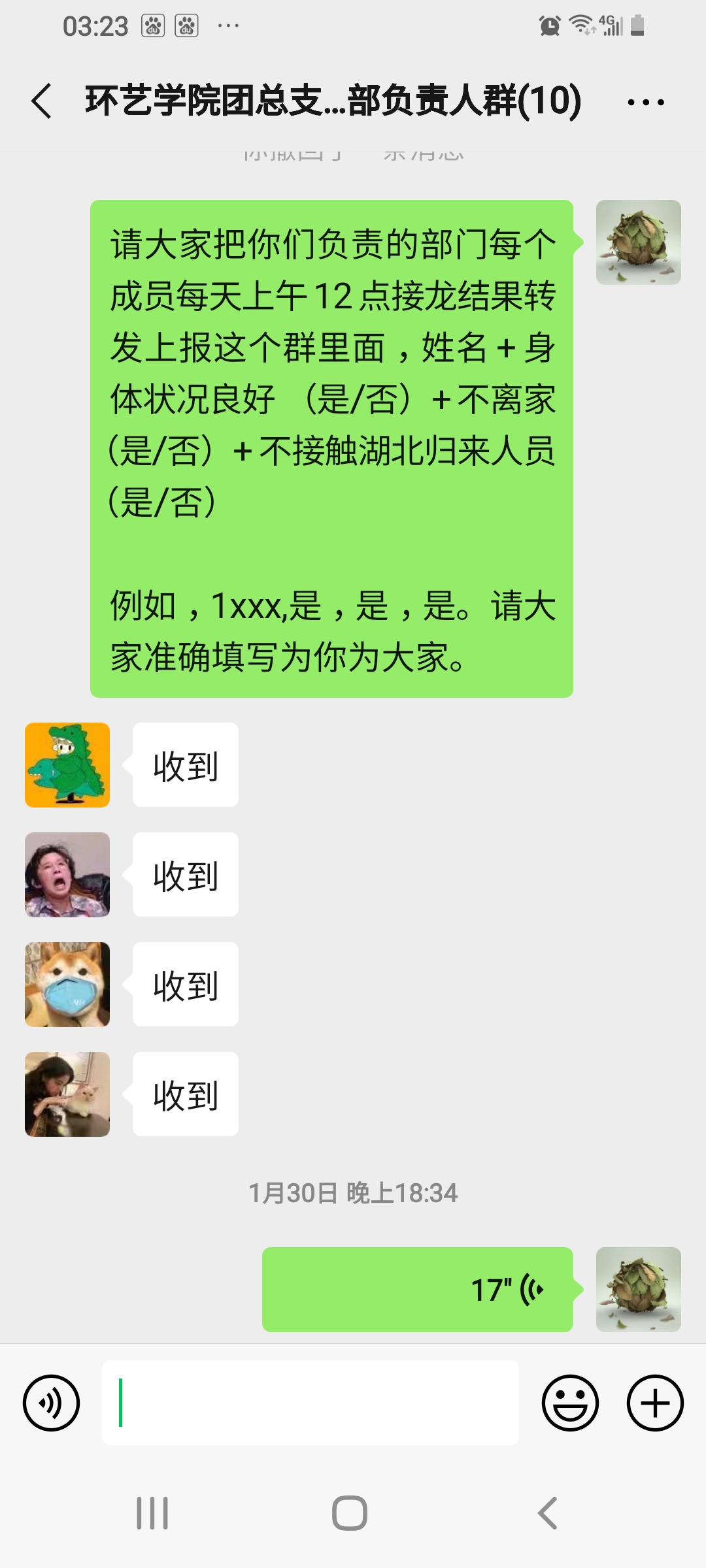This screenshot has width=706, height=1568.
Task: Open the emoji picker
Action: (x=569, y=1403)
